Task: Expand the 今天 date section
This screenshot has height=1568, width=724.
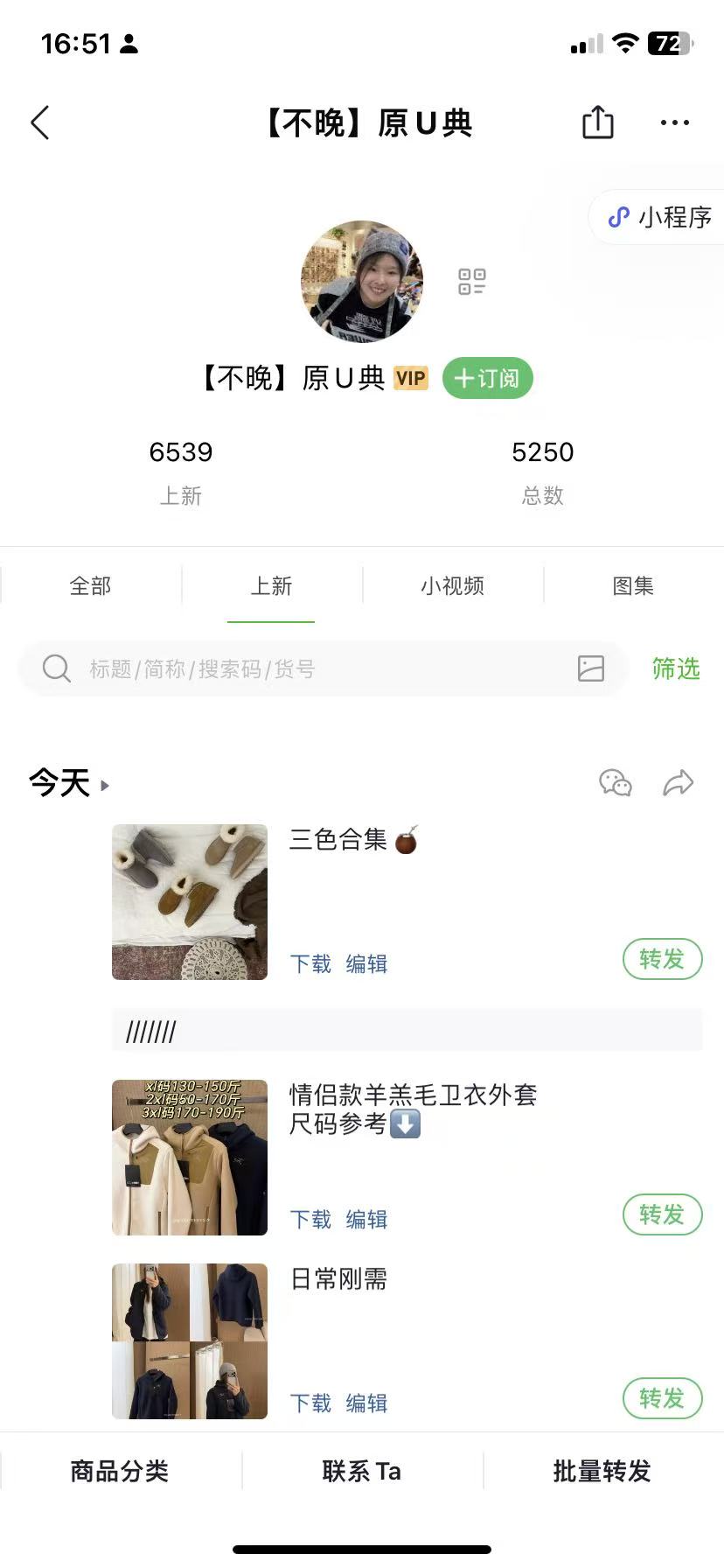Action: pyautogui.click(x=69, y=783)
